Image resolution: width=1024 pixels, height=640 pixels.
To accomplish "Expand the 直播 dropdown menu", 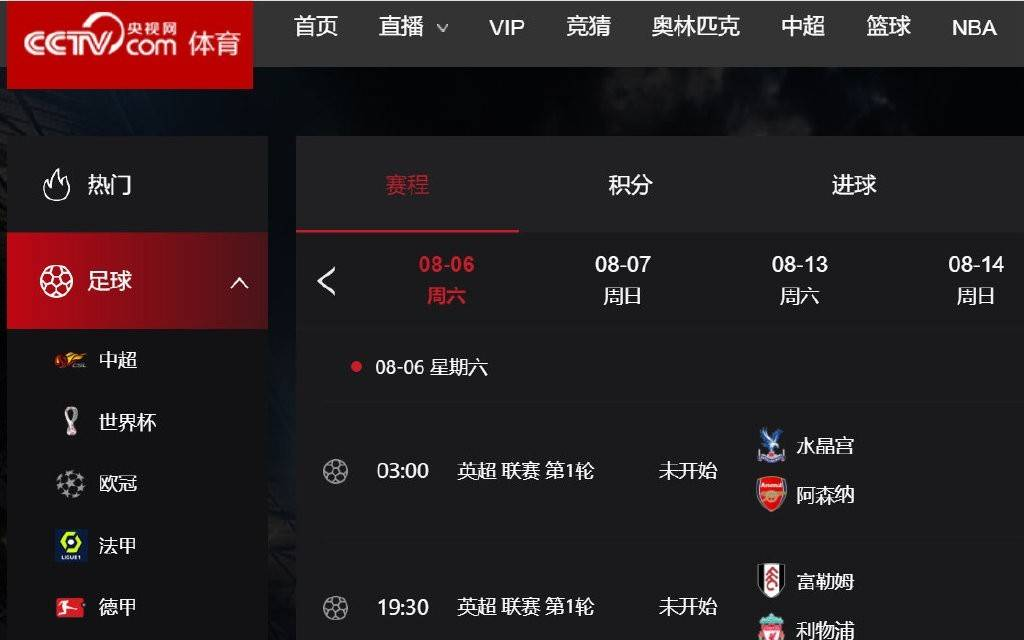I will click(413, 27).
